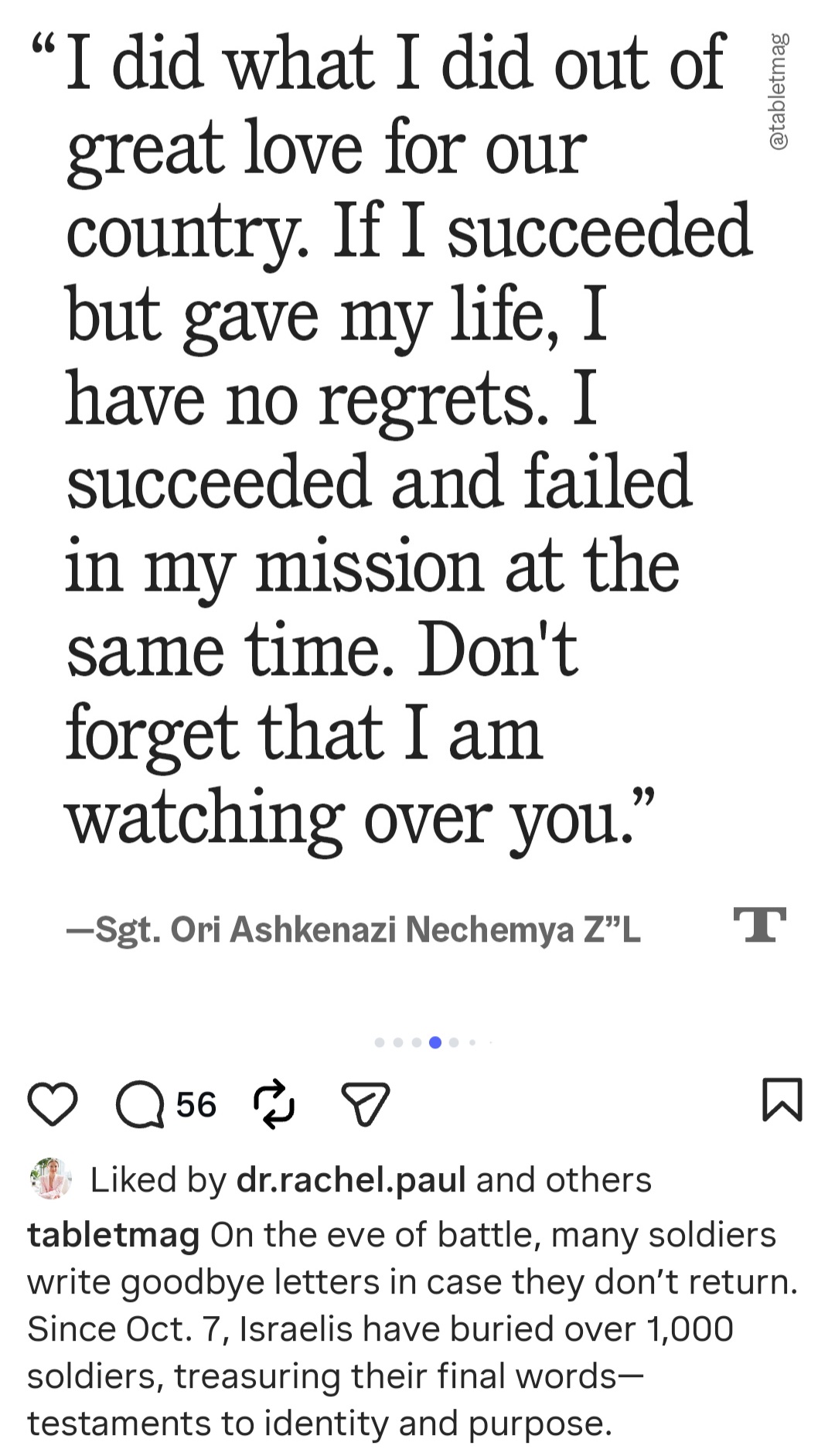
Task: Like the tabletmag post
Action: (x=53, y=1104)
